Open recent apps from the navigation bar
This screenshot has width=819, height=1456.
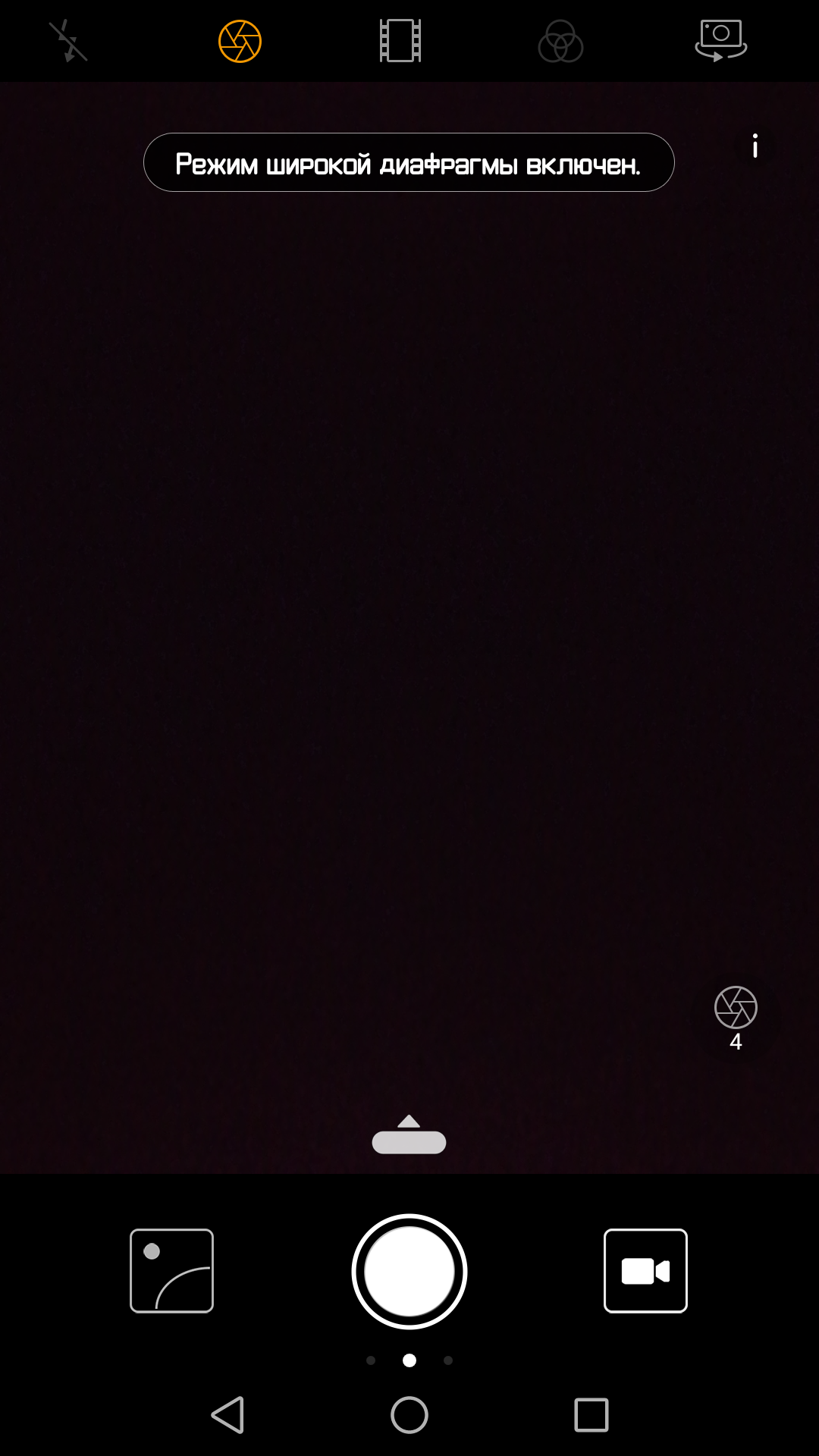591,1415
